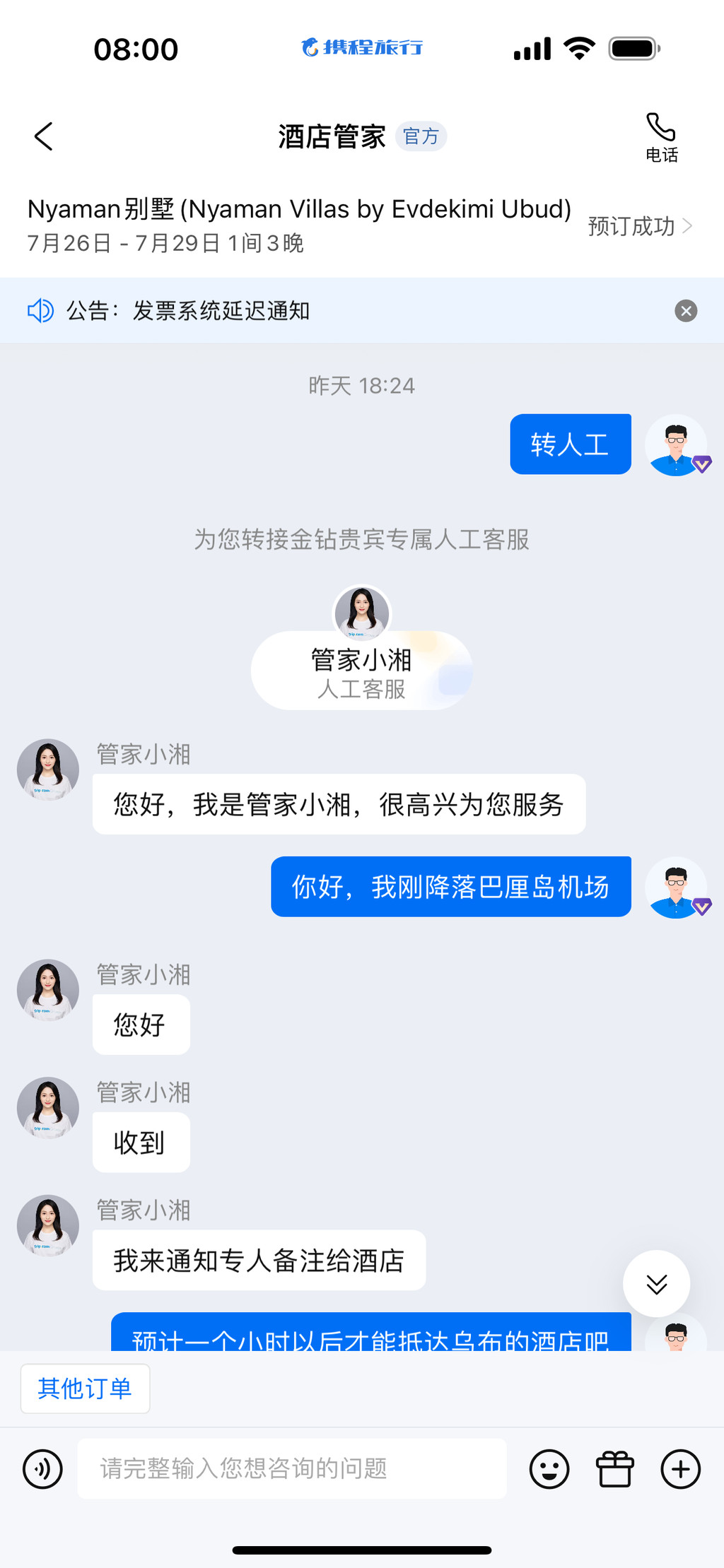Switch to voice input
Screen dimensions: 724x1568
coord(43,1469)
